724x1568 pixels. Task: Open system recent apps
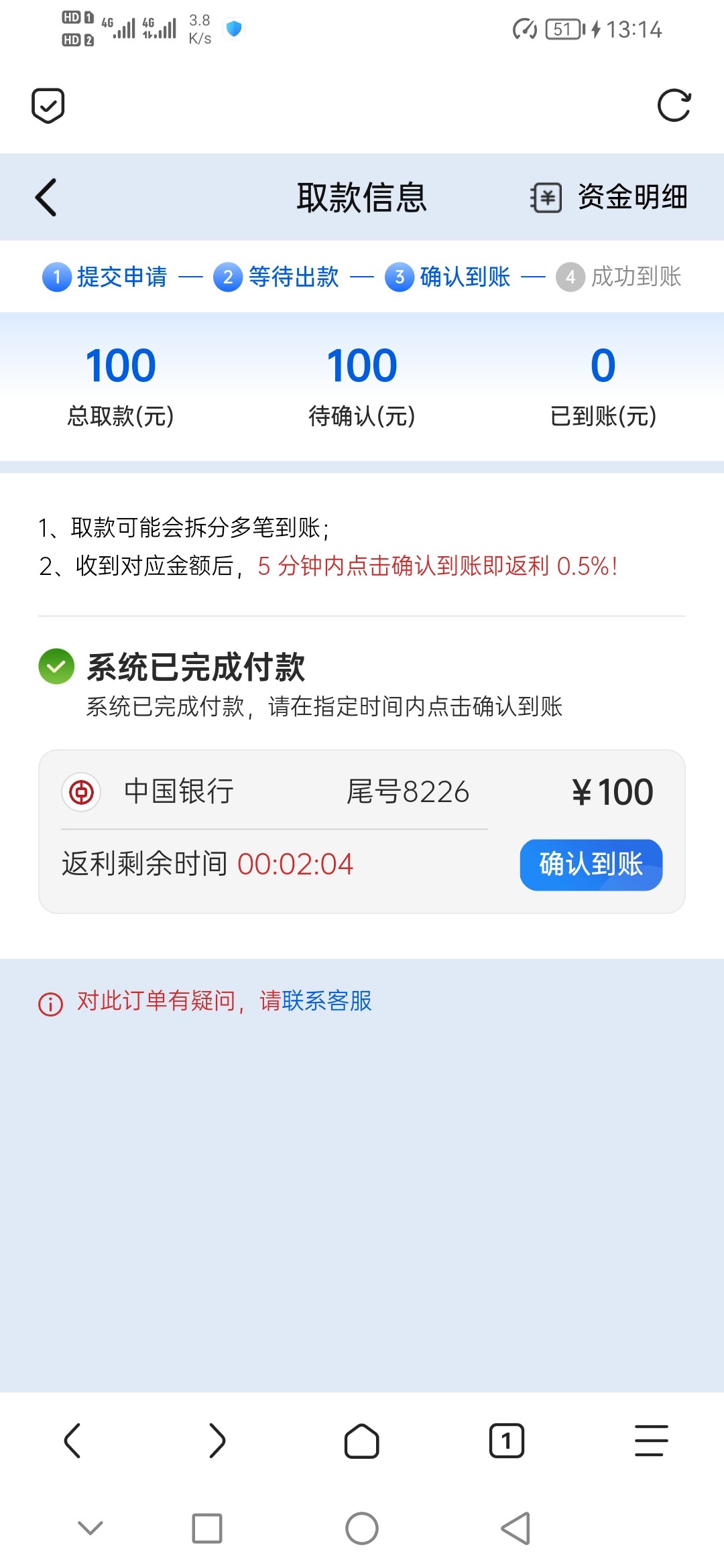coord(207,1528)
